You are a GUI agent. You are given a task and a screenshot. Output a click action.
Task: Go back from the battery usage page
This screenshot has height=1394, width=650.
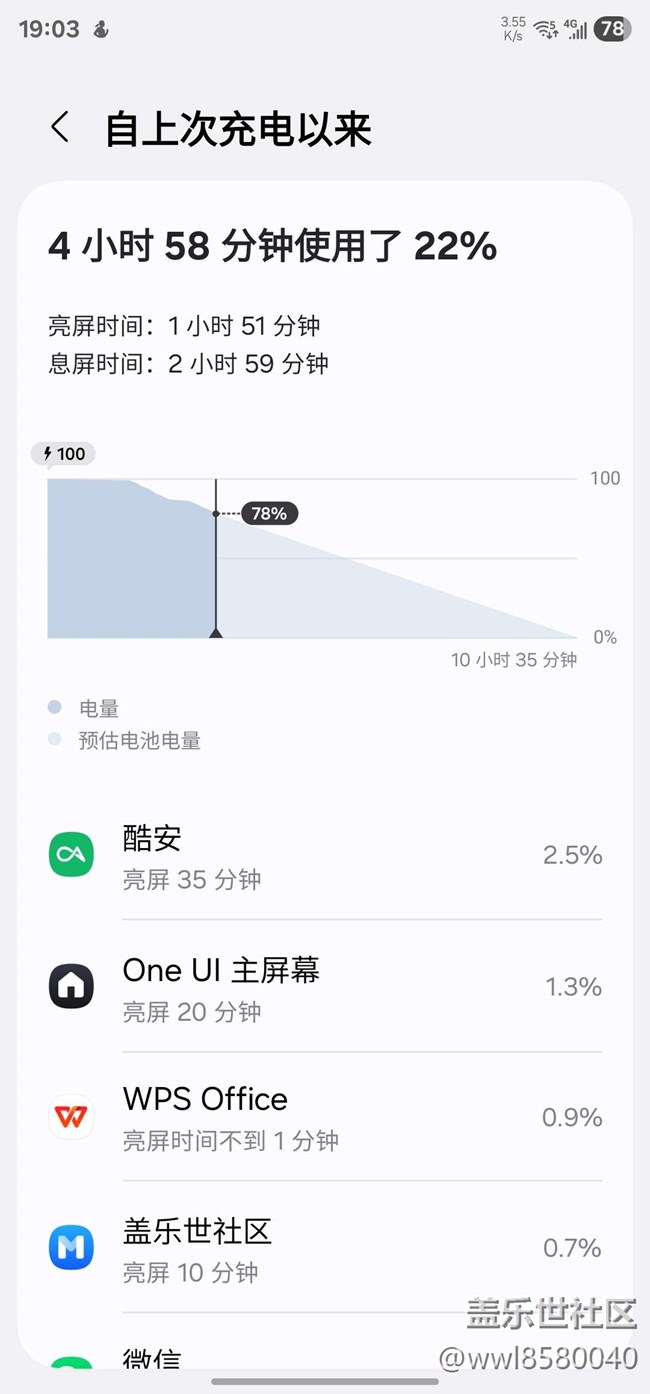pyautogui.click(x=60, y=129)
